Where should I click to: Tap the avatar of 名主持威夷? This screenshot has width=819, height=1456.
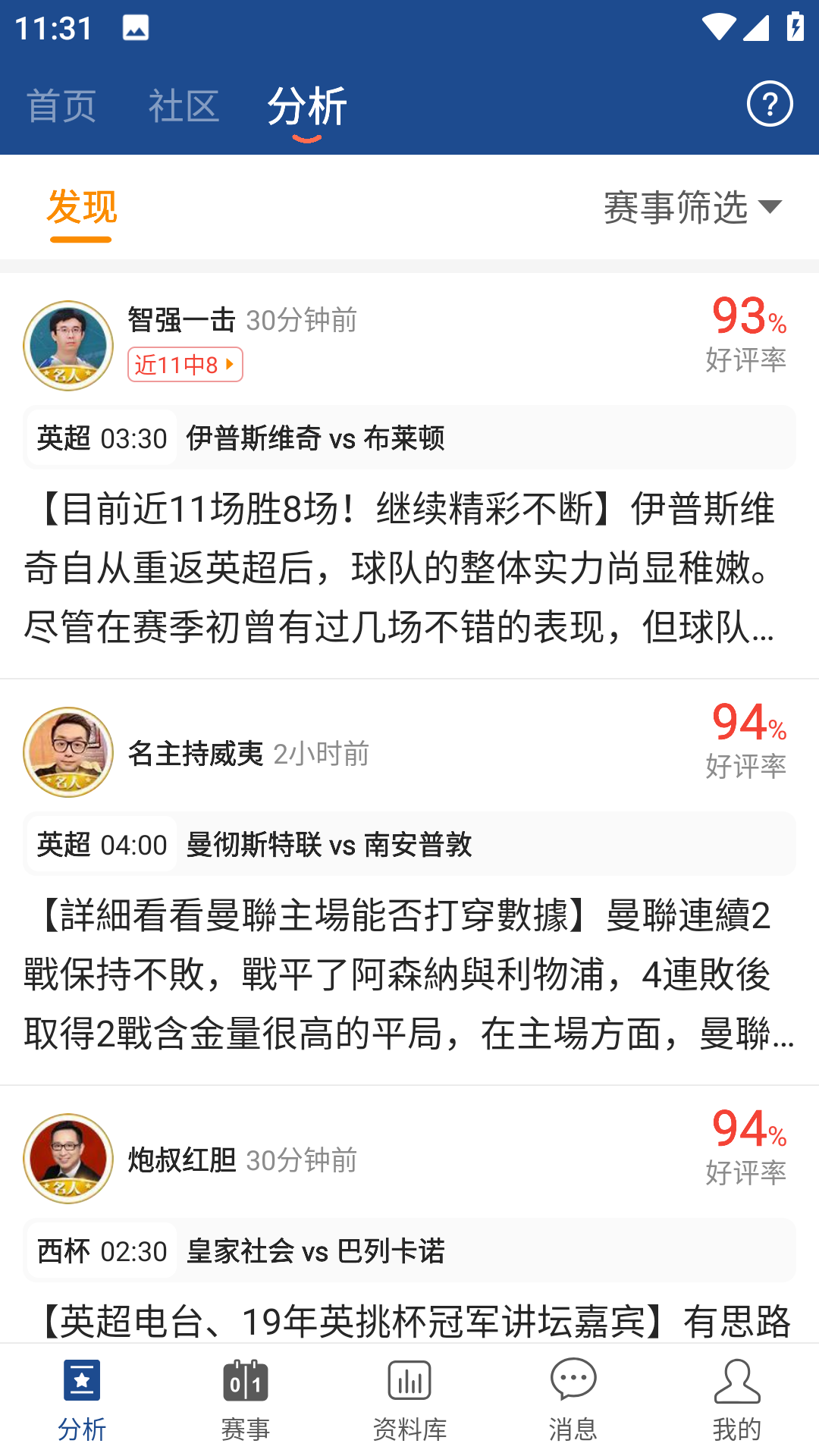click(67, 753)
